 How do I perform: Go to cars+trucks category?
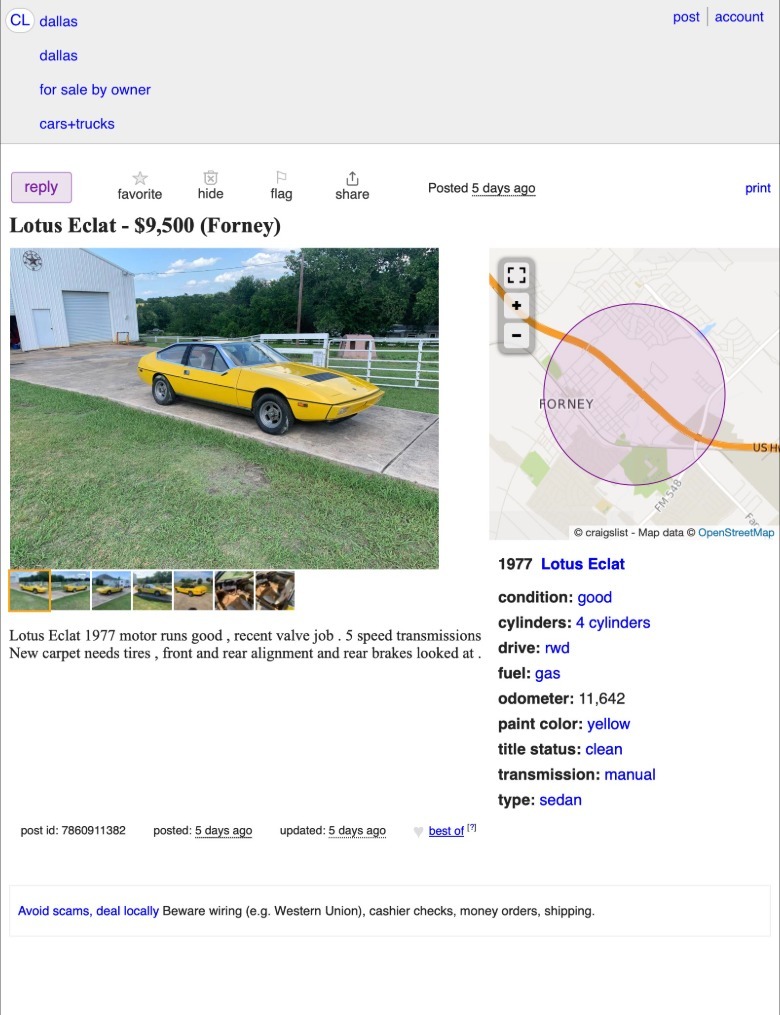pyautogui.click(x=77, y=124)
